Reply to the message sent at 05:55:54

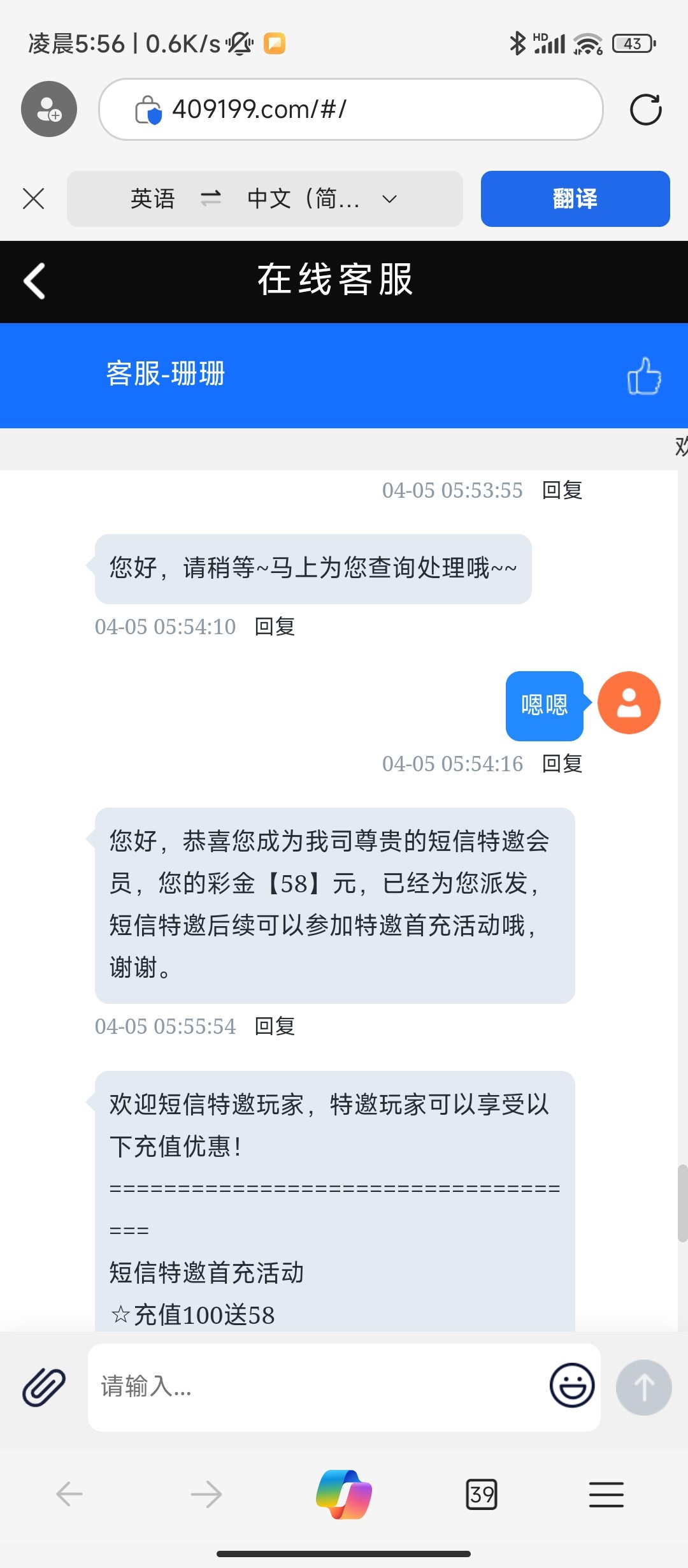pyautogui.click(x=275, y=1026)
